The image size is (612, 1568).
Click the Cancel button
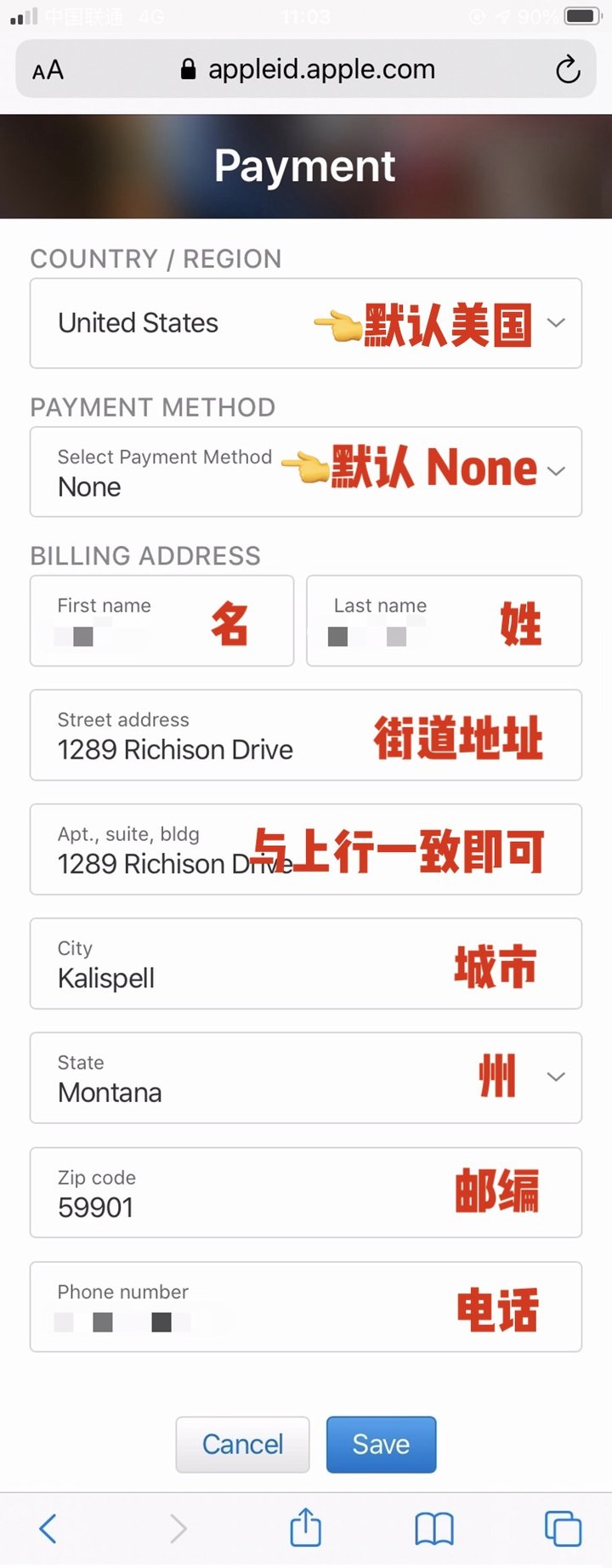242,1444
